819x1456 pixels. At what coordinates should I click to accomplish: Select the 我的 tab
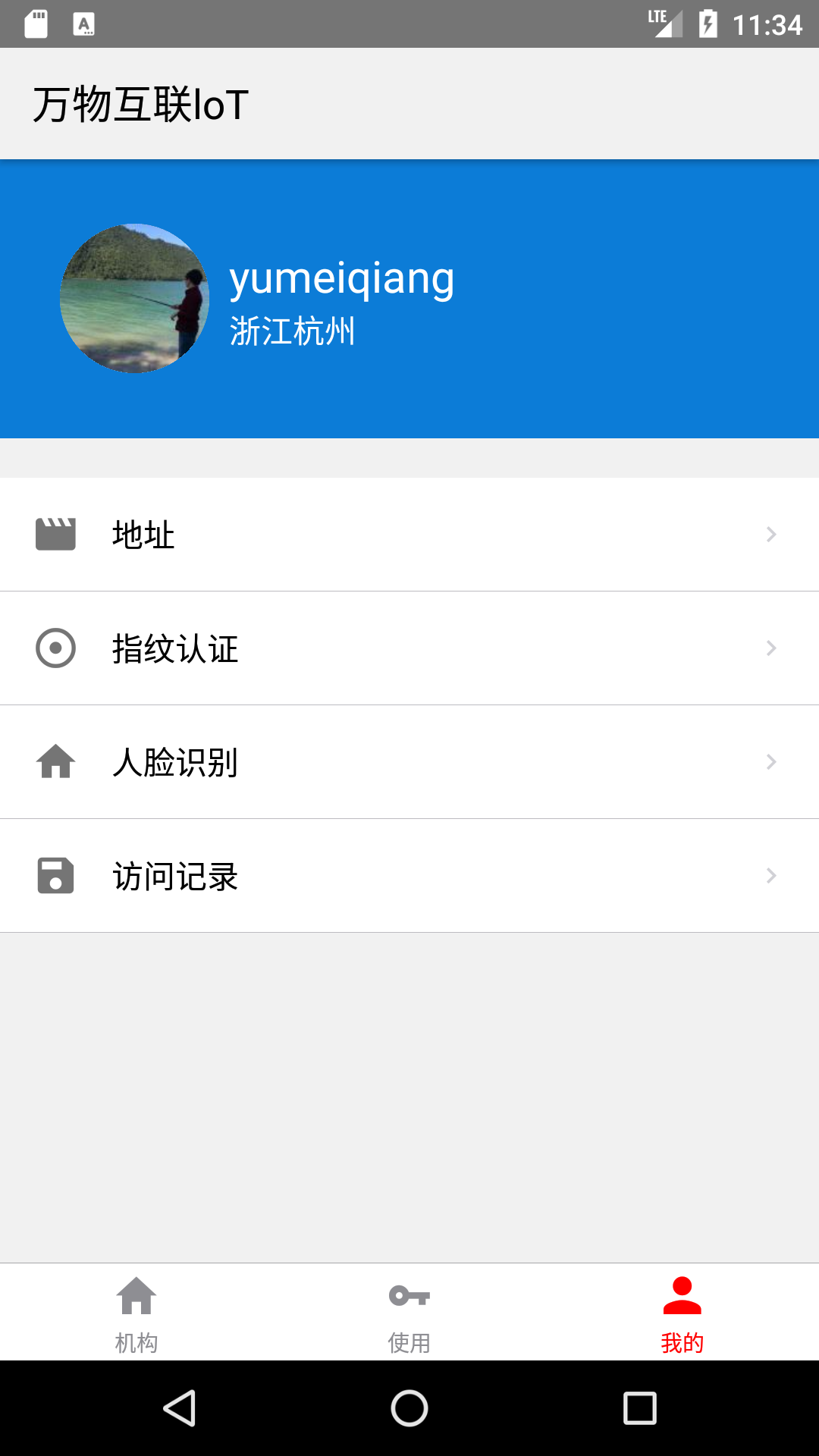tap(682, 1313)
